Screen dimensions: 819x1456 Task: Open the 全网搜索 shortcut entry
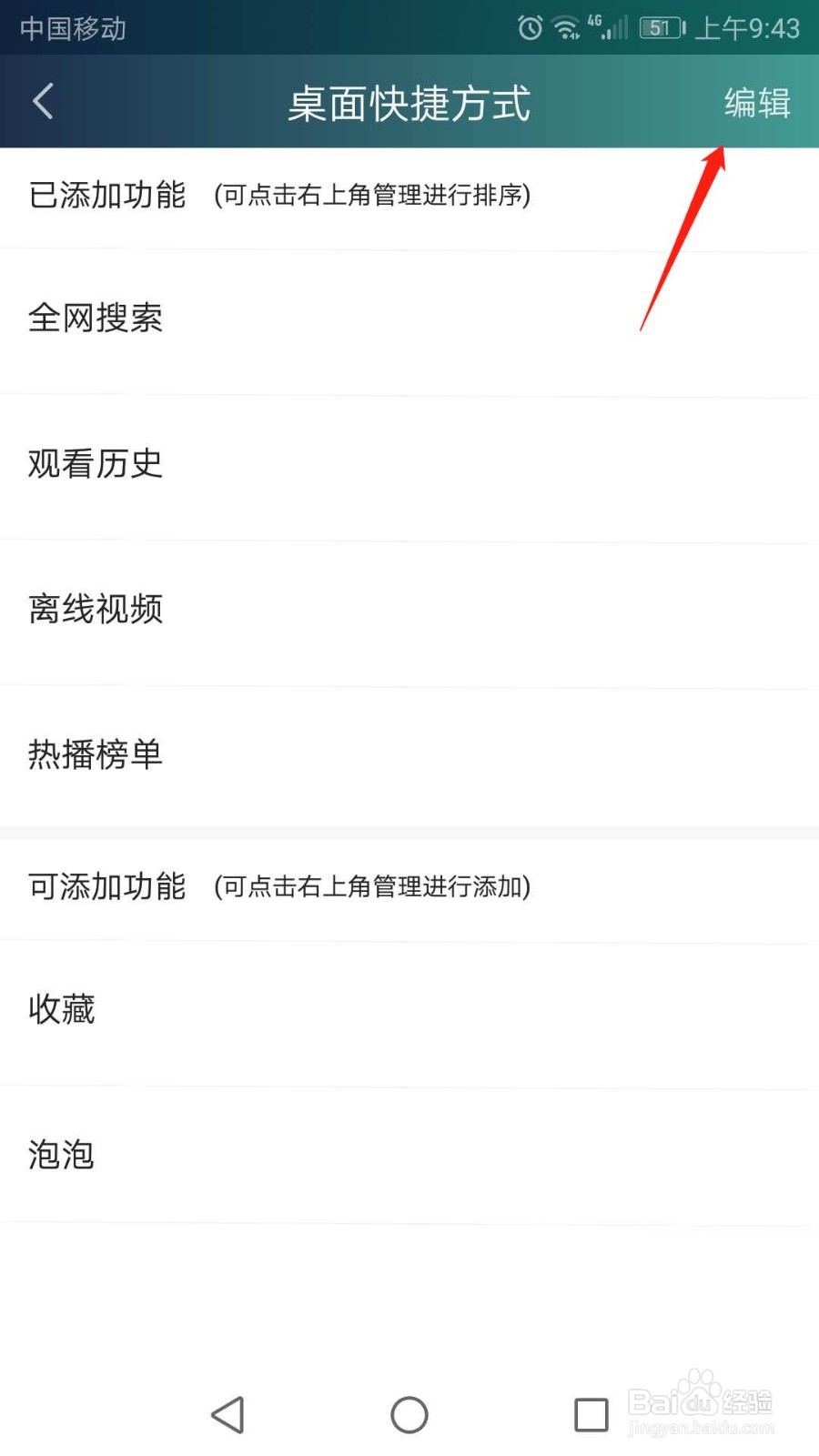pyautogui.click(x=96, y=318)
